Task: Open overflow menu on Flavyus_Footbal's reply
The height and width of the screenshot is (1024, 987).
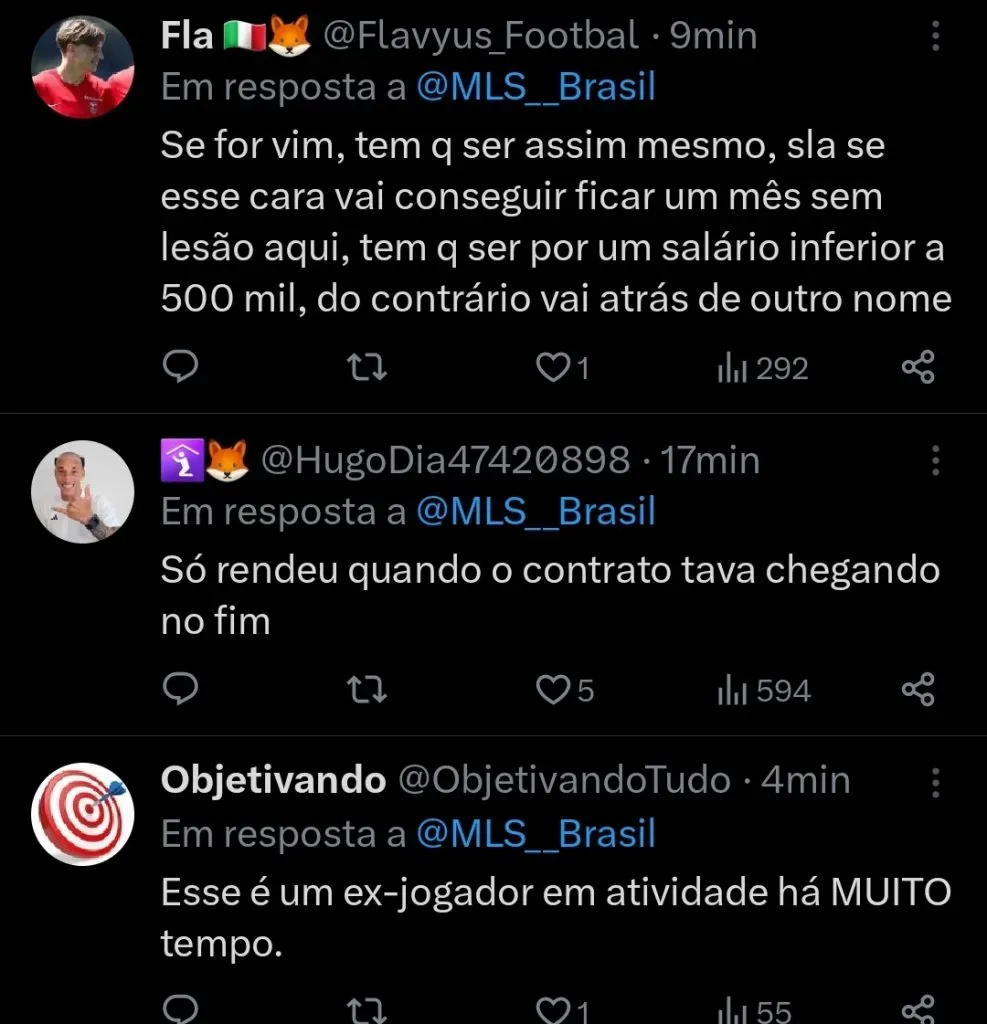Action: click(936, 38)
